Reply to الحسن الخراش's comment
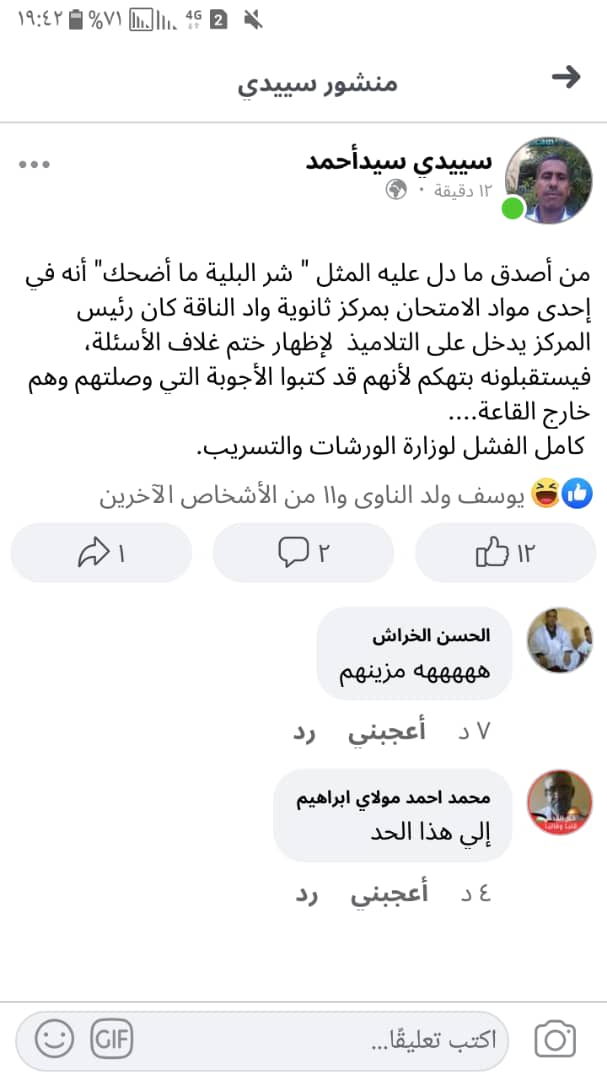607x1080 pixels. [303, 731]
